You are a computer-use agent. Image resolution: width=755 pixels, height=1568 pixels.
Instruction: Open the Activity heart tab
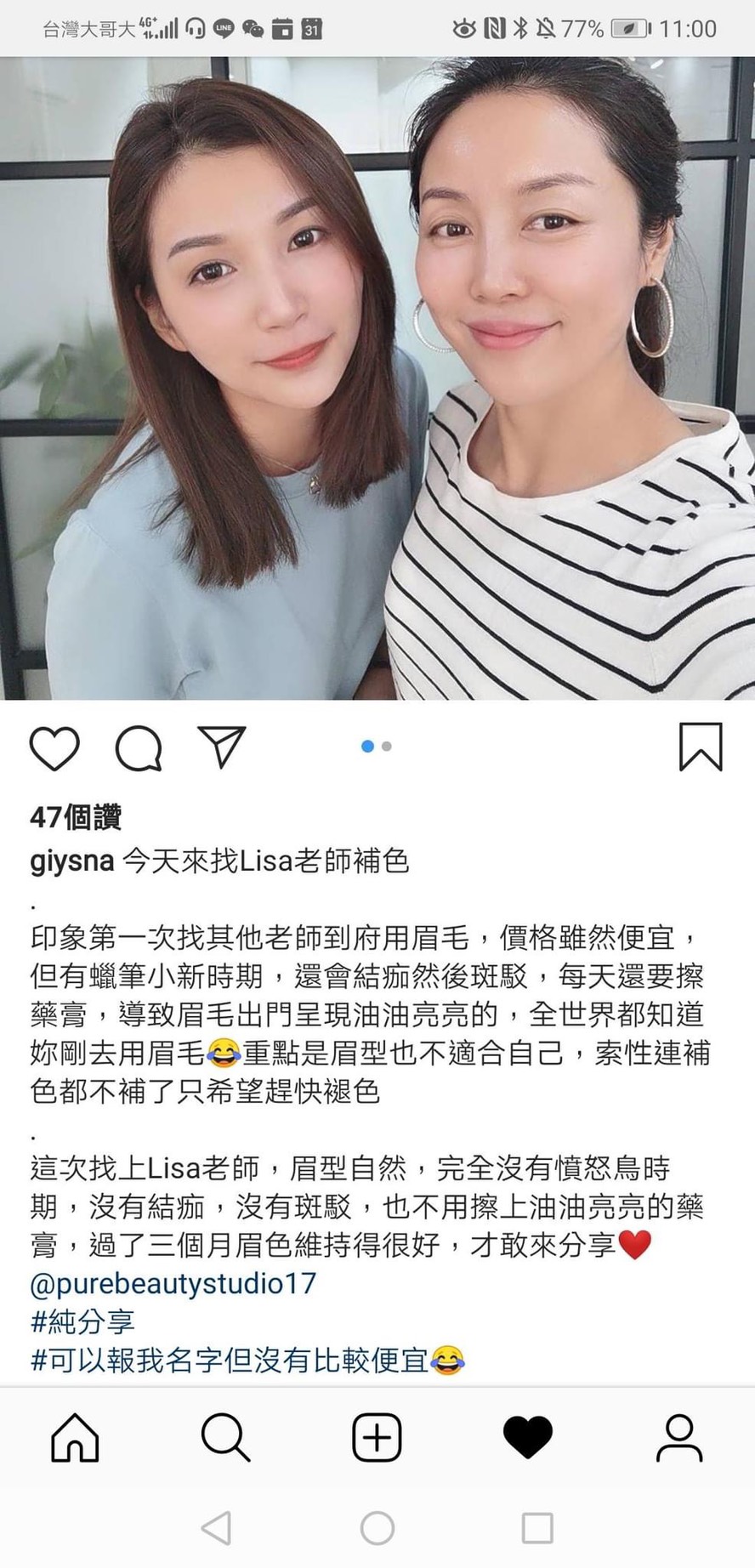click(528, 1438)
